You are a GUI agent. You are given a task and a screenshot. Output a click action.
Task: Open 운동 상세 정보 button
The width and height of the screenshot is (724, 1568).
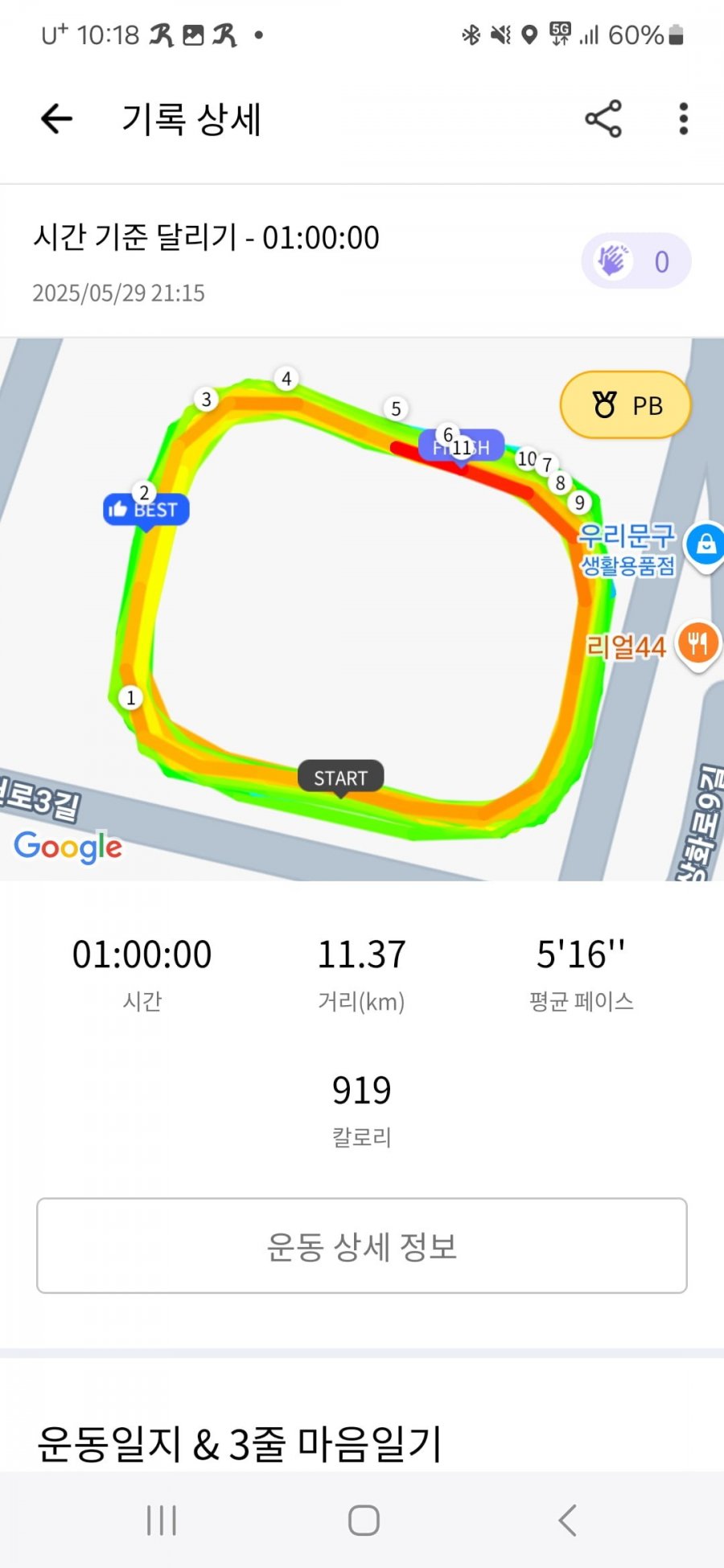[362, 1246]
